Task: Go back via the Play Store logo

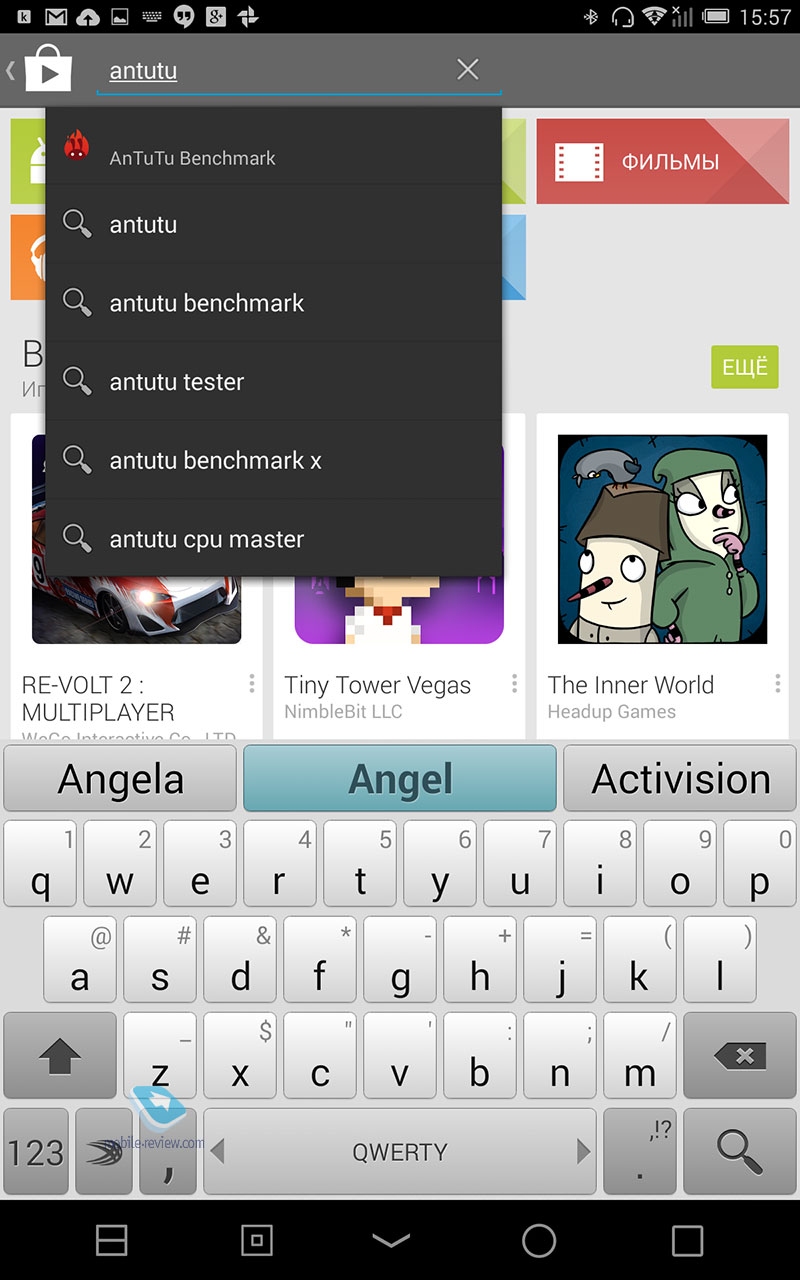Action: [40, 70]
